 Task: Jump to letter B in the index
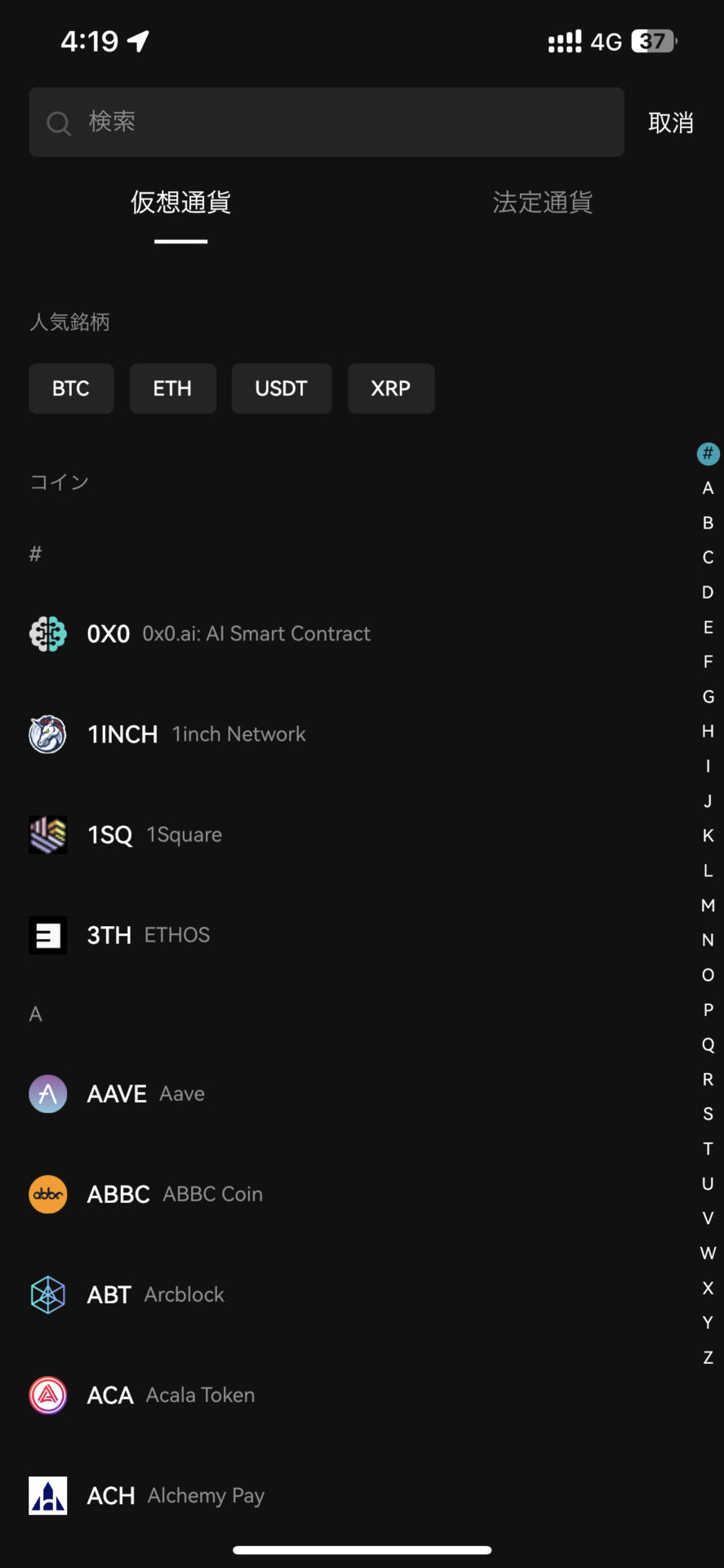pyautogui.click(x=708, y=523)
